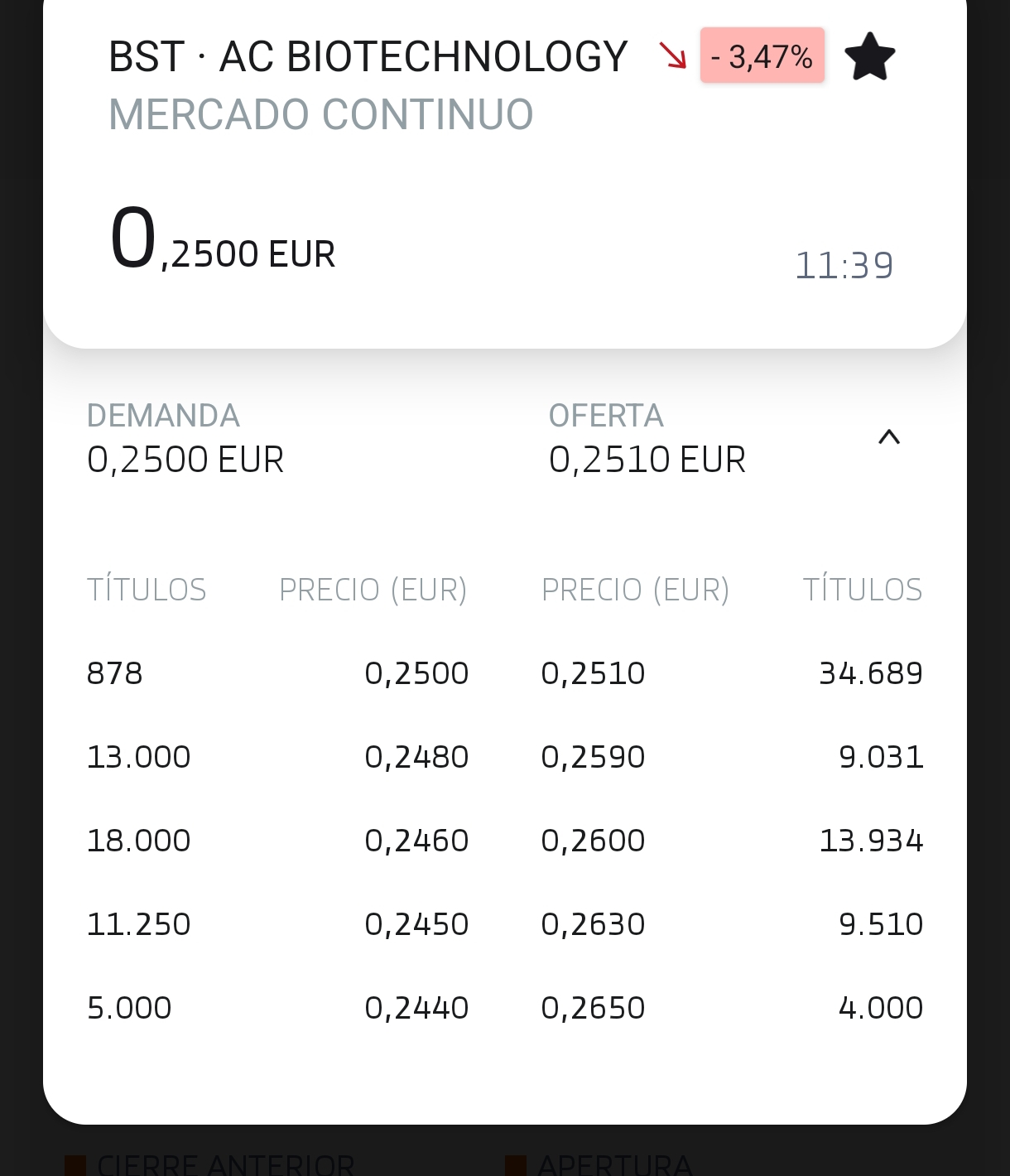Select the OFERTA column header
The image size is (1010, 1176).
(607, 414)
